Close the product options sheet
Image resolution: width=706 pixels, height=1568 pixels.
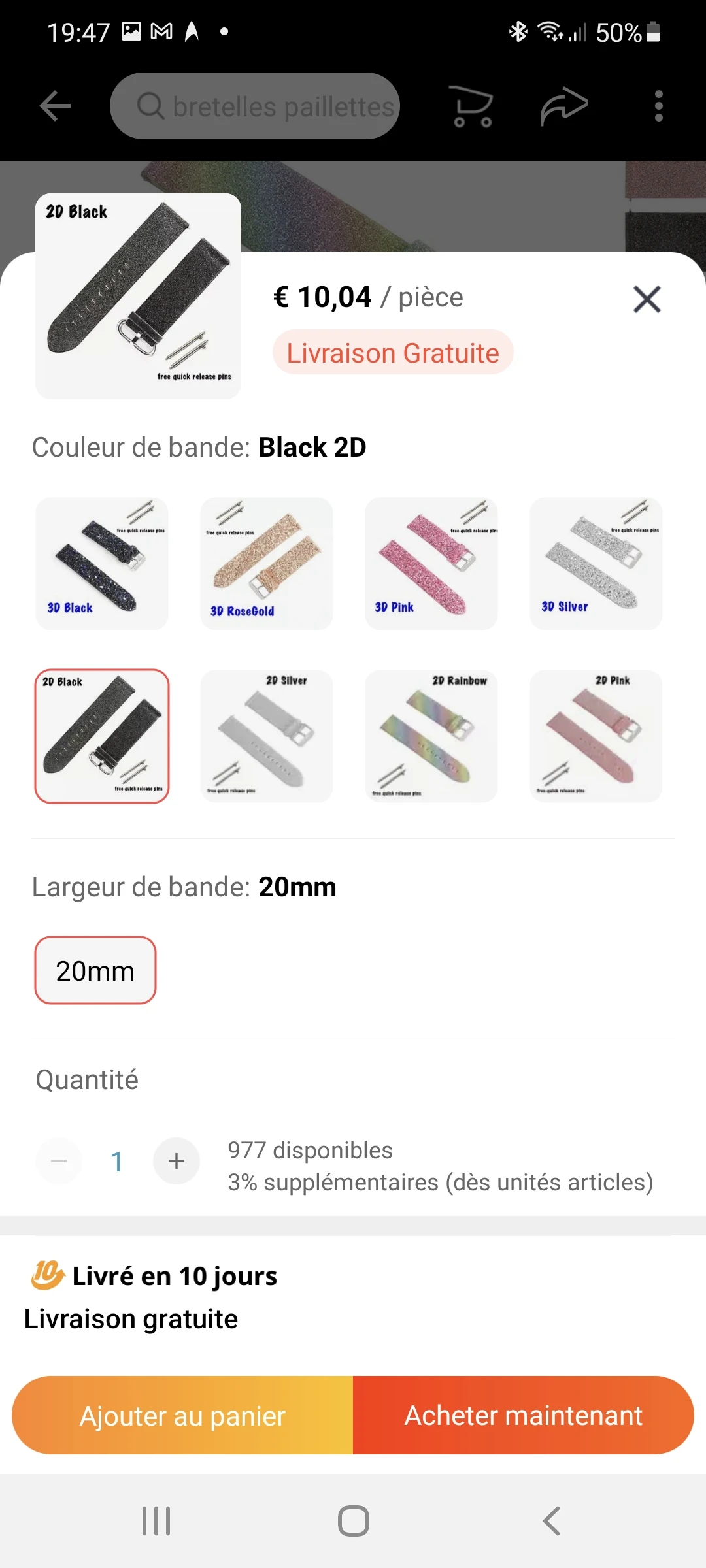[647, 299]
